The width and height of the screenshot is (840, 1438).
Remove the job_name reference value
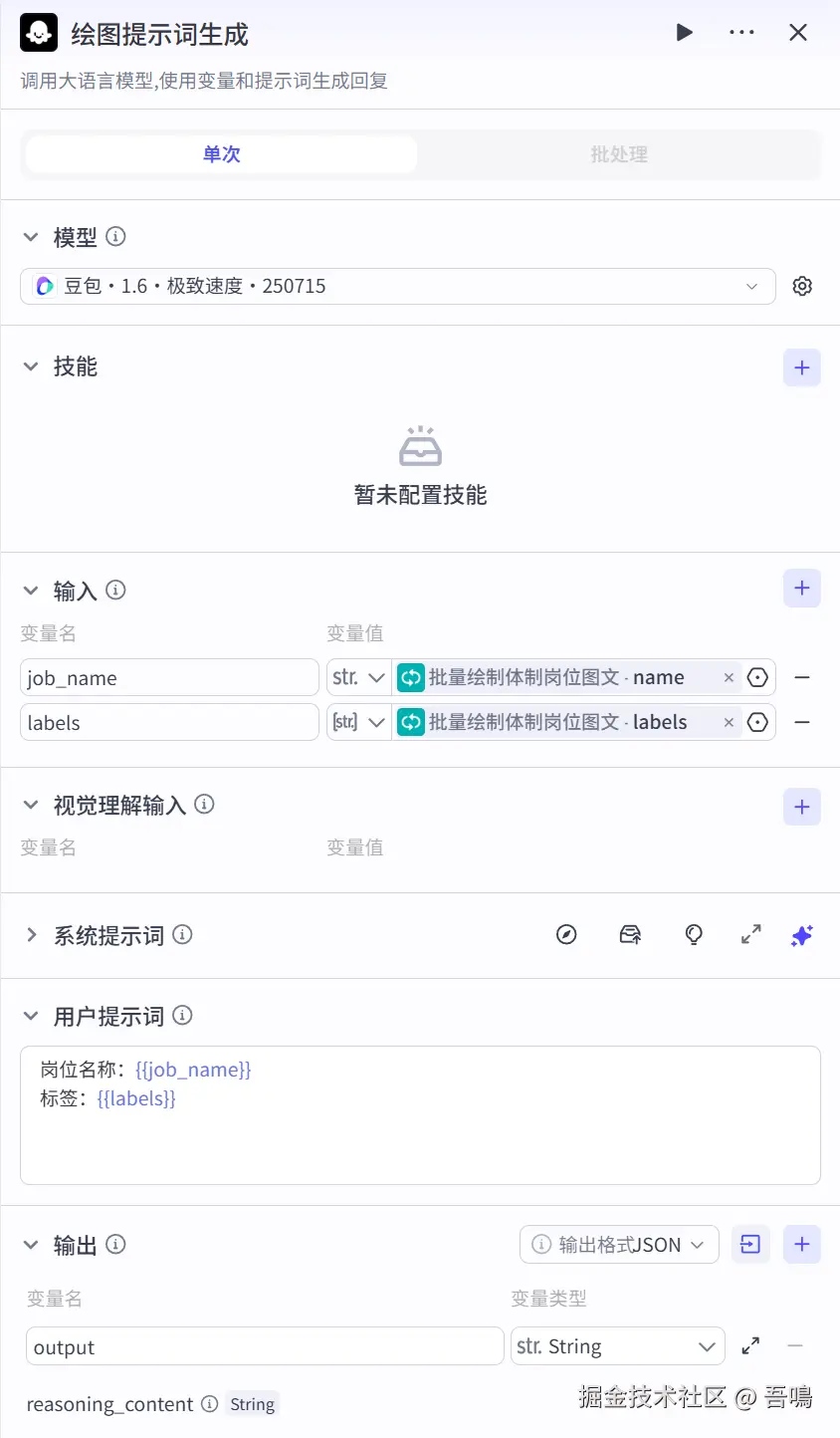(729, 678)
